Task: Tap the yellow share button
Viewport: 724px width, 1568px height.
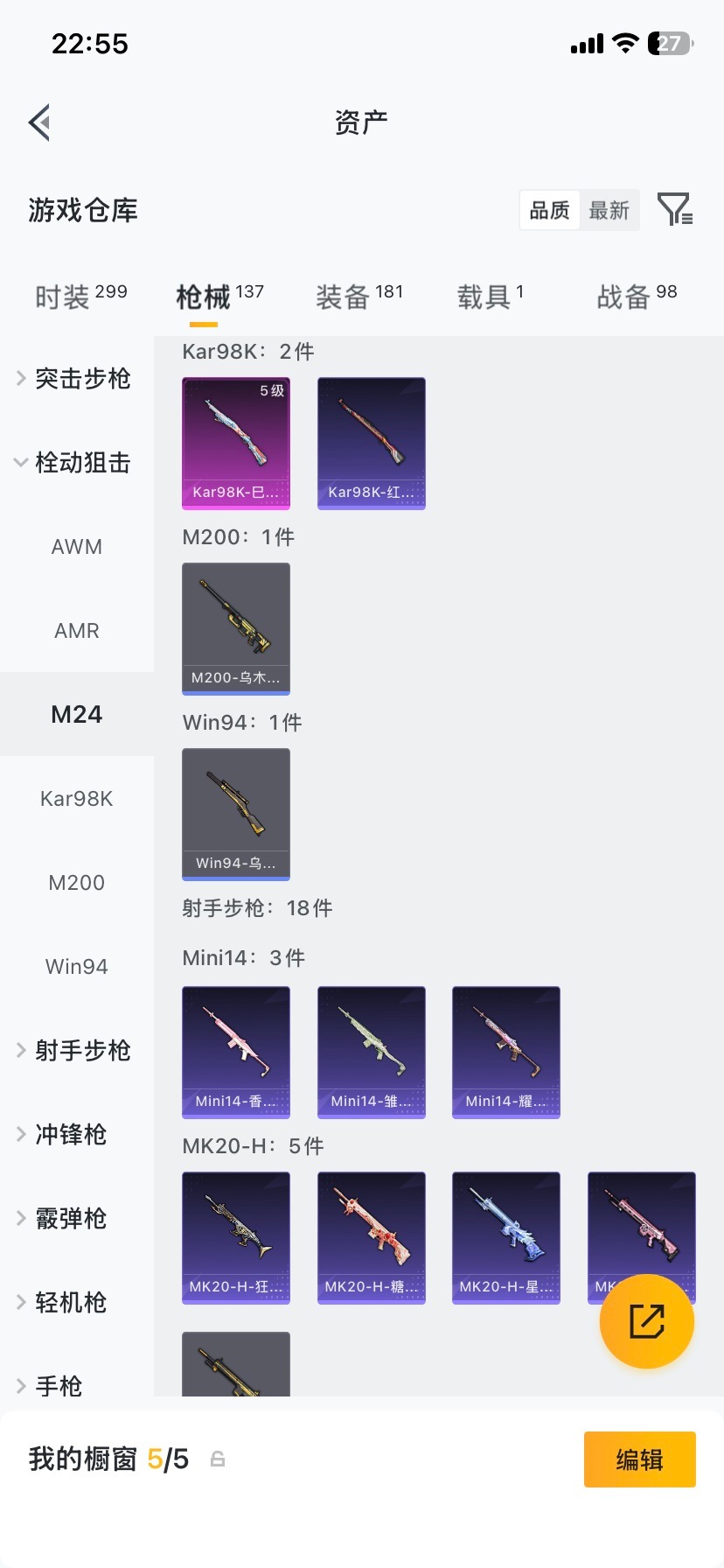Action: [x=646, y=1321]
